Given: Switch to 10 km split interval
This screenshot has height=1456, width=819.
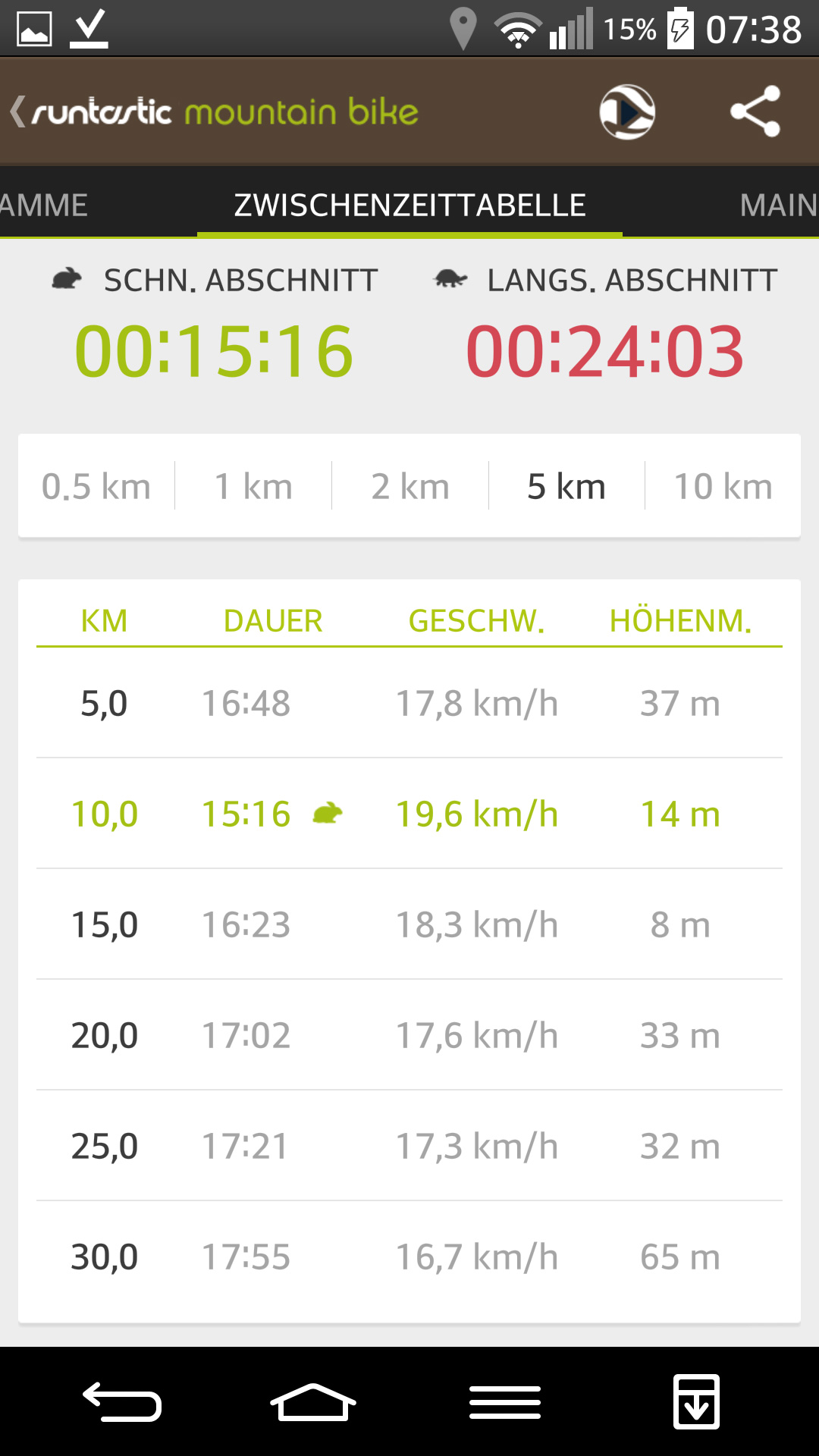Looking at the screenshot, I should click(x=723, y=486).
